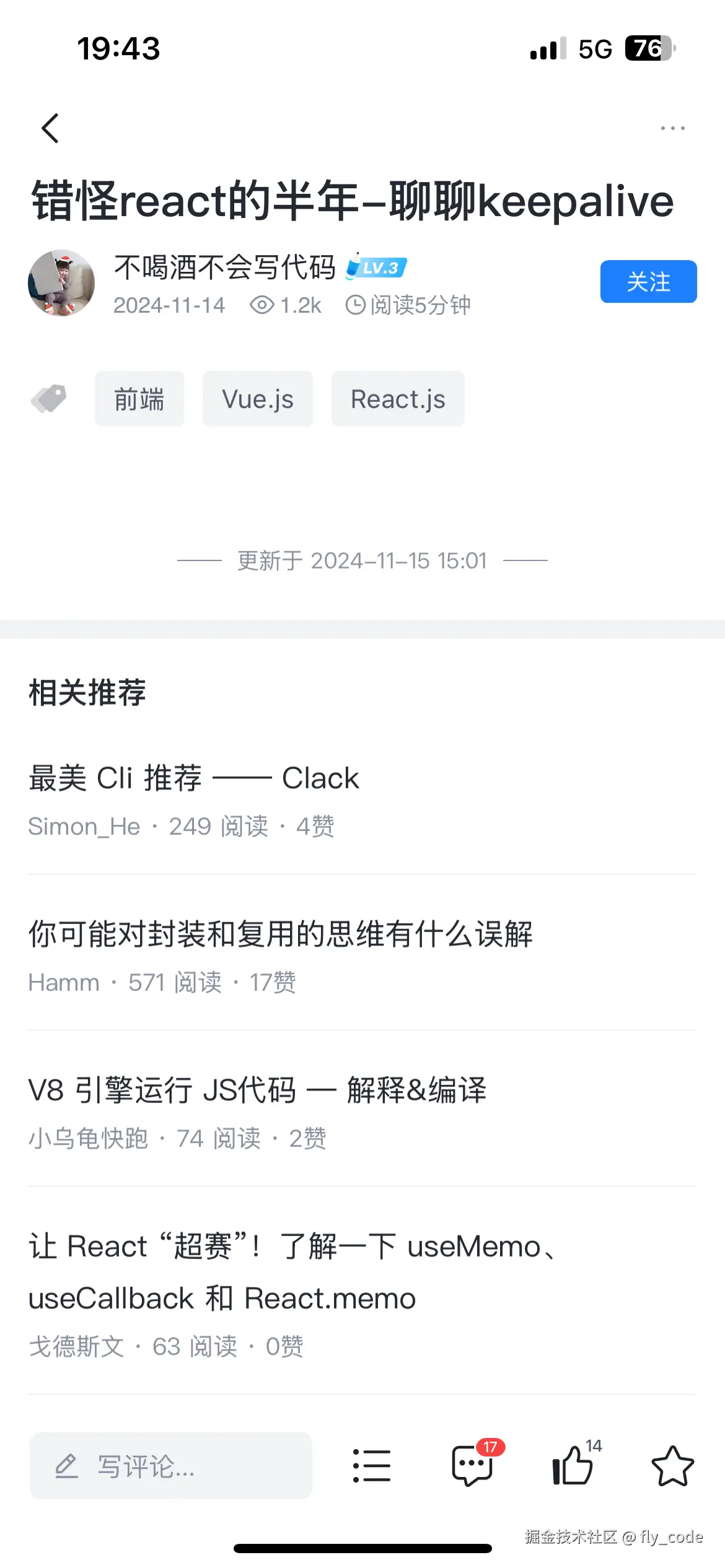Like this article with thumbs up

573,1465
